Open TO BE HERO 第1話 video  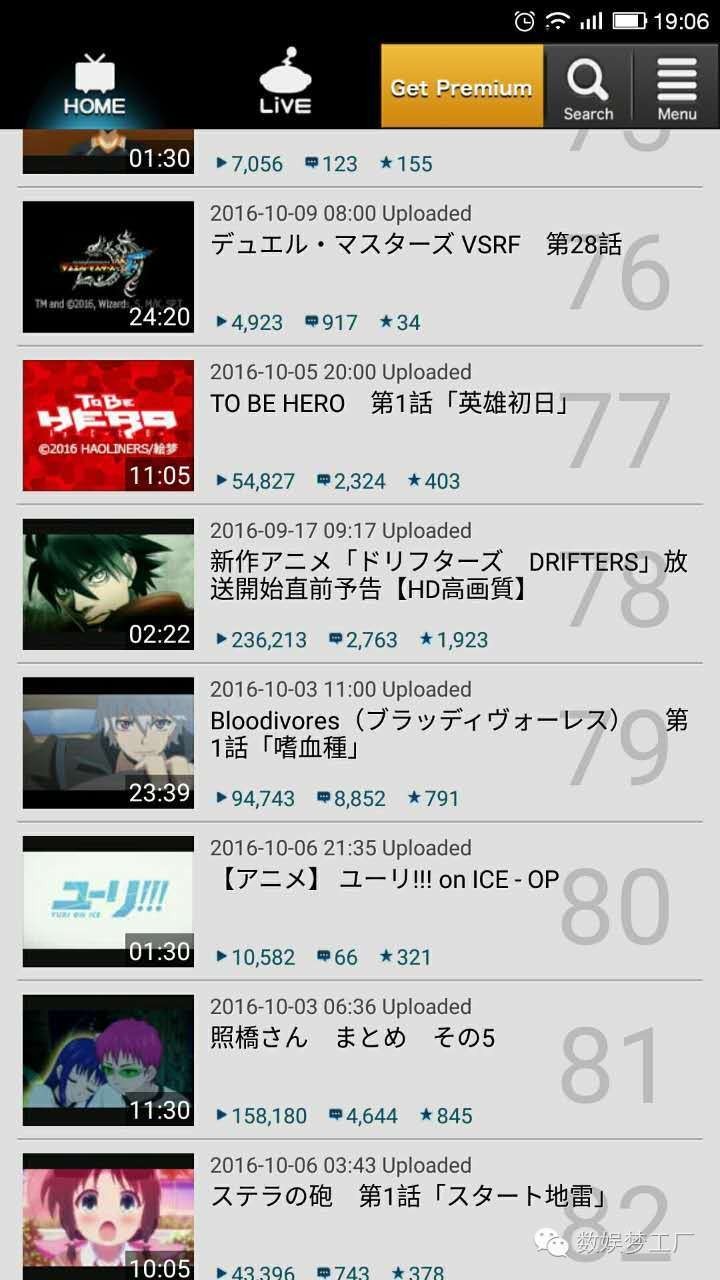point(390,403)
